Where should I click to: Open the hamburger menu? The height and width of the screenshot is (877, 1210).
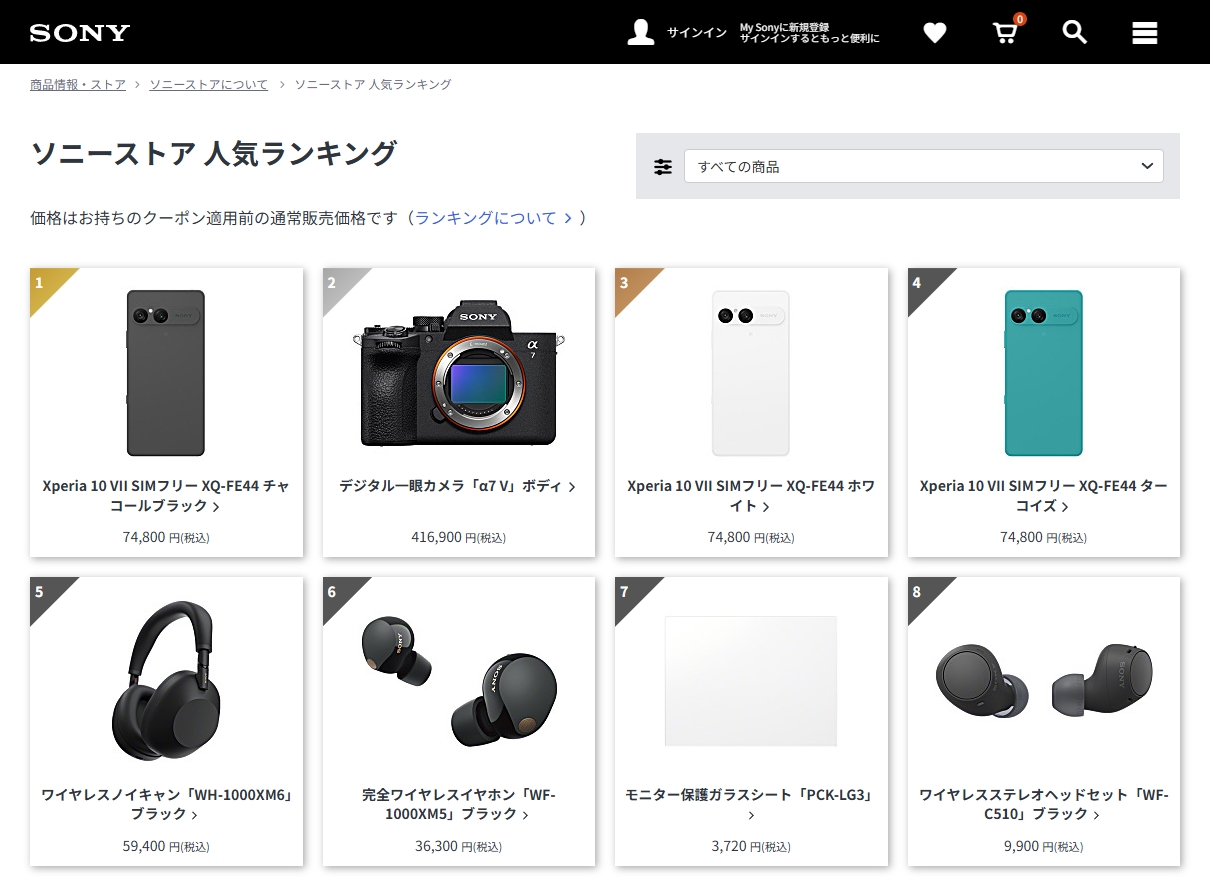coord(1144,33)
